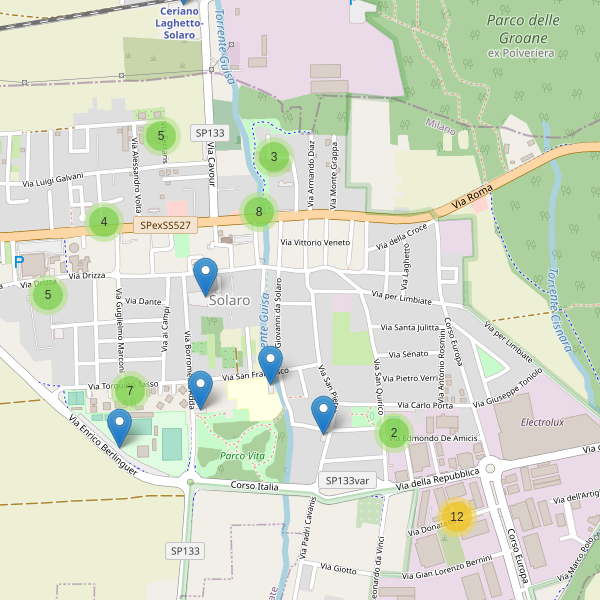Tap the cluster with 3 markers
Screen dimensions: 600x600
click(x=274, y=156)
